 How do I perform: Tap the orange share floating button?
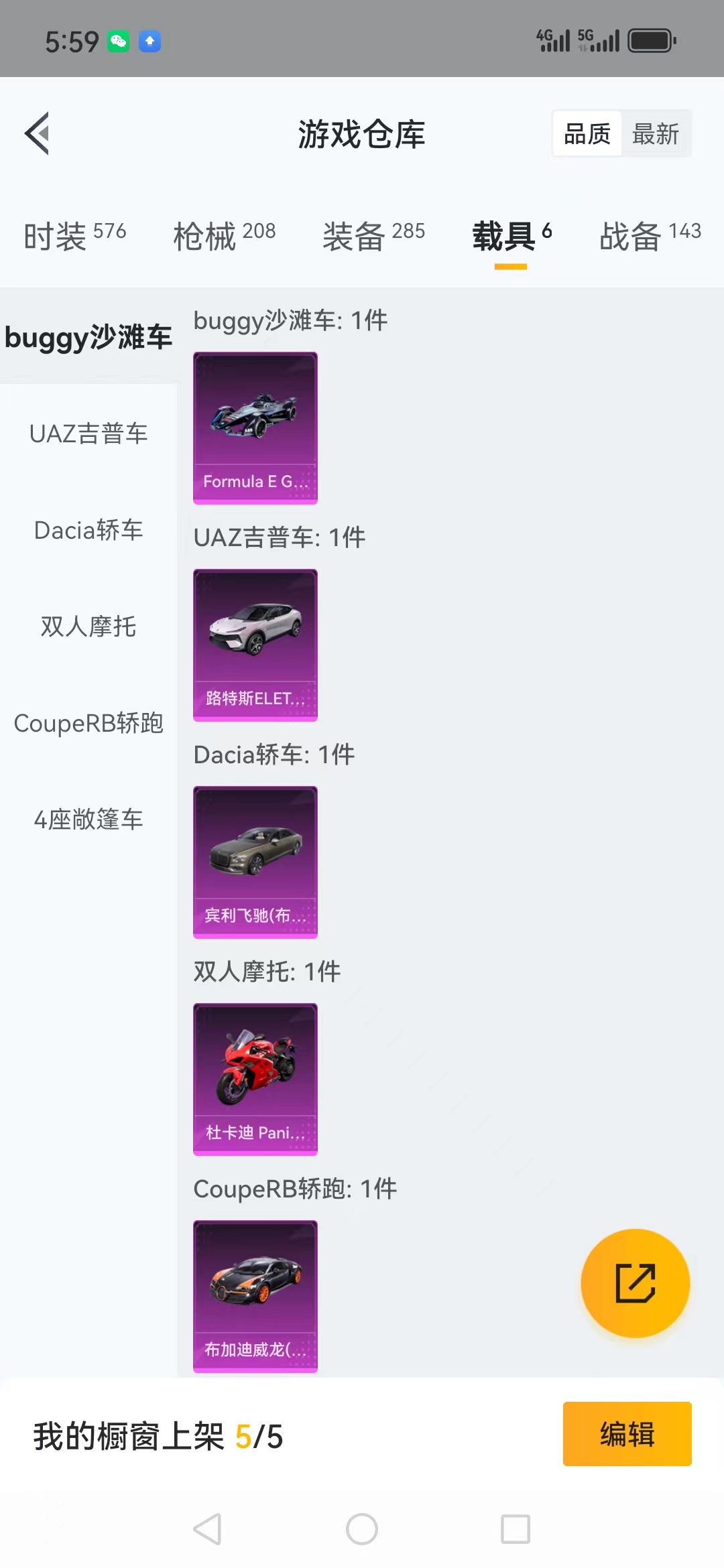635,1283
